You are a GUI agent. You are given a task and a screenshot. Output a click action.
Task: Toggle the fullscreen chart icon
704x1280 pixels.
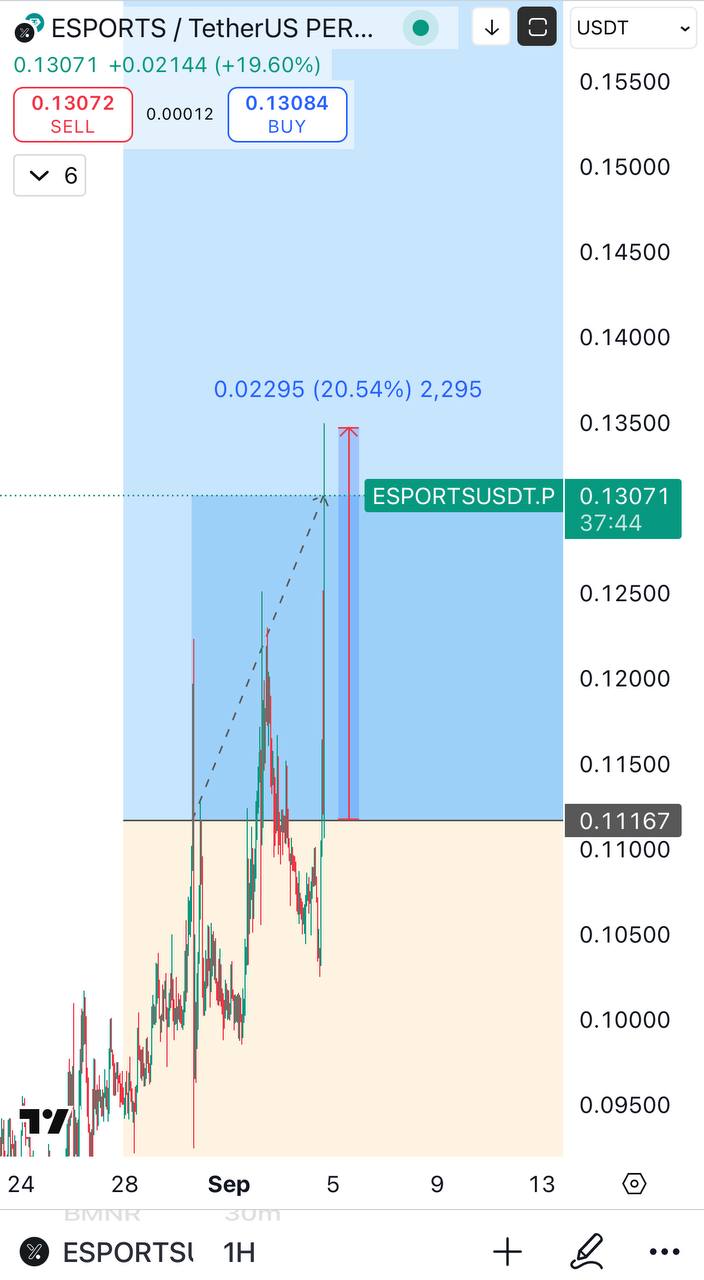(537, 28)
